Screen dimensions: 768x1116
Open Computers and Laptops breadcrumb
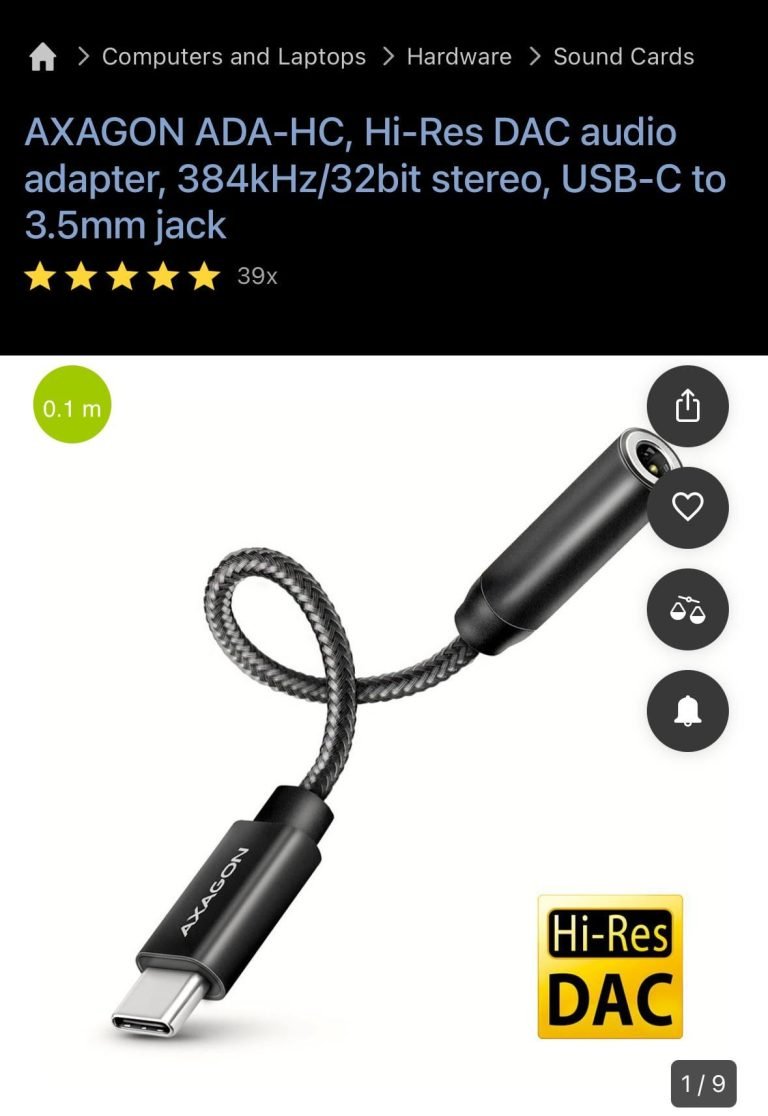click(233, 57)
